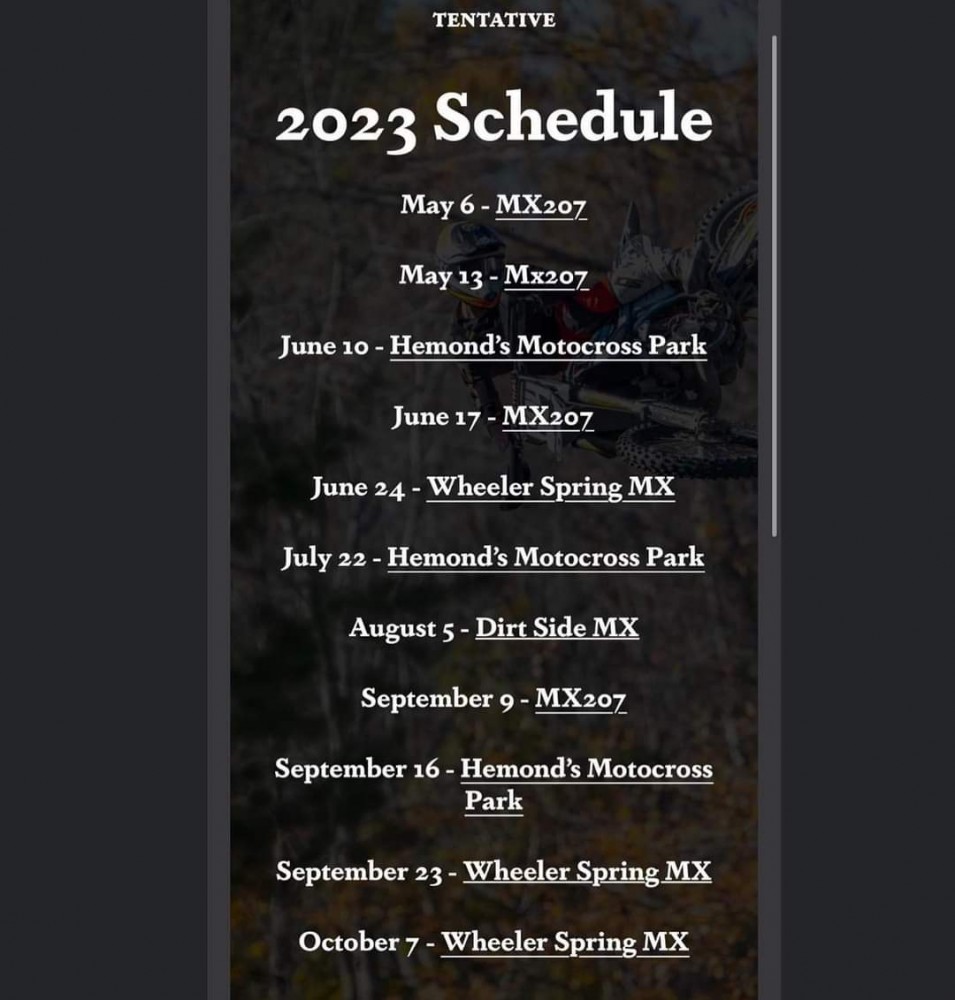This screenshot has height=1000, width=955.
Task: Open Hemond's Motocross Park link for June 10
Action: [548, 346]
